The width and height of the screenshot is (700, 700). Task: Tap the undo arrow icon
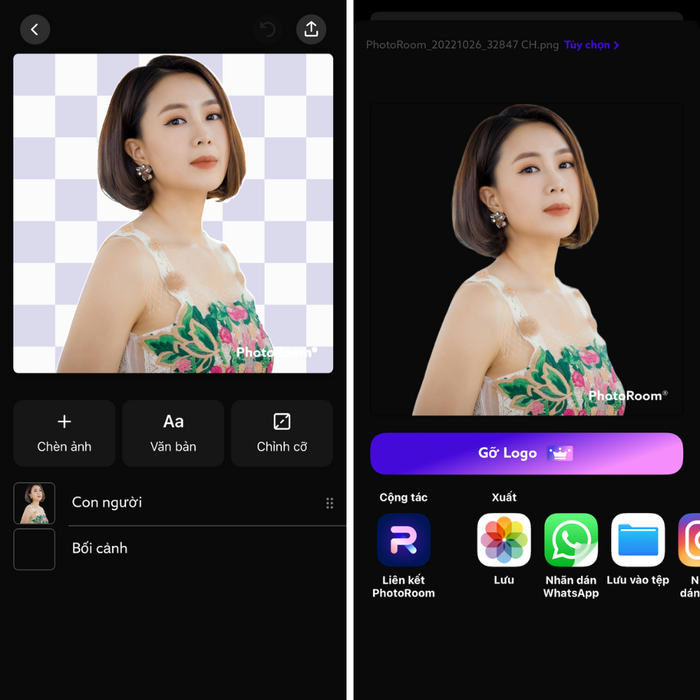pos(267,29)
